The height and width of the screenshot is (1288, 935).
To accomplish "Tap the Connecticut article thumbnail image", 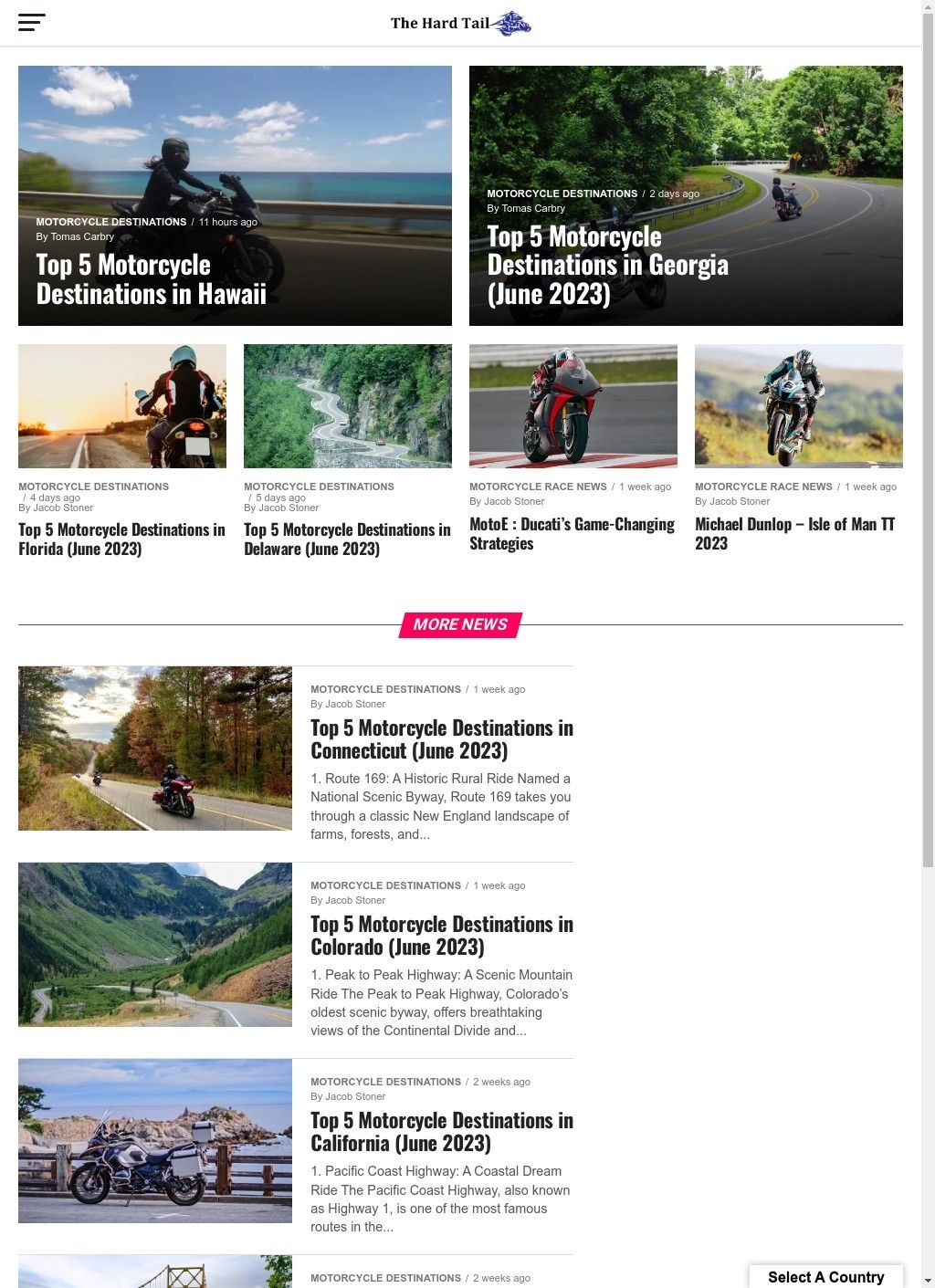I will (155, 749).
